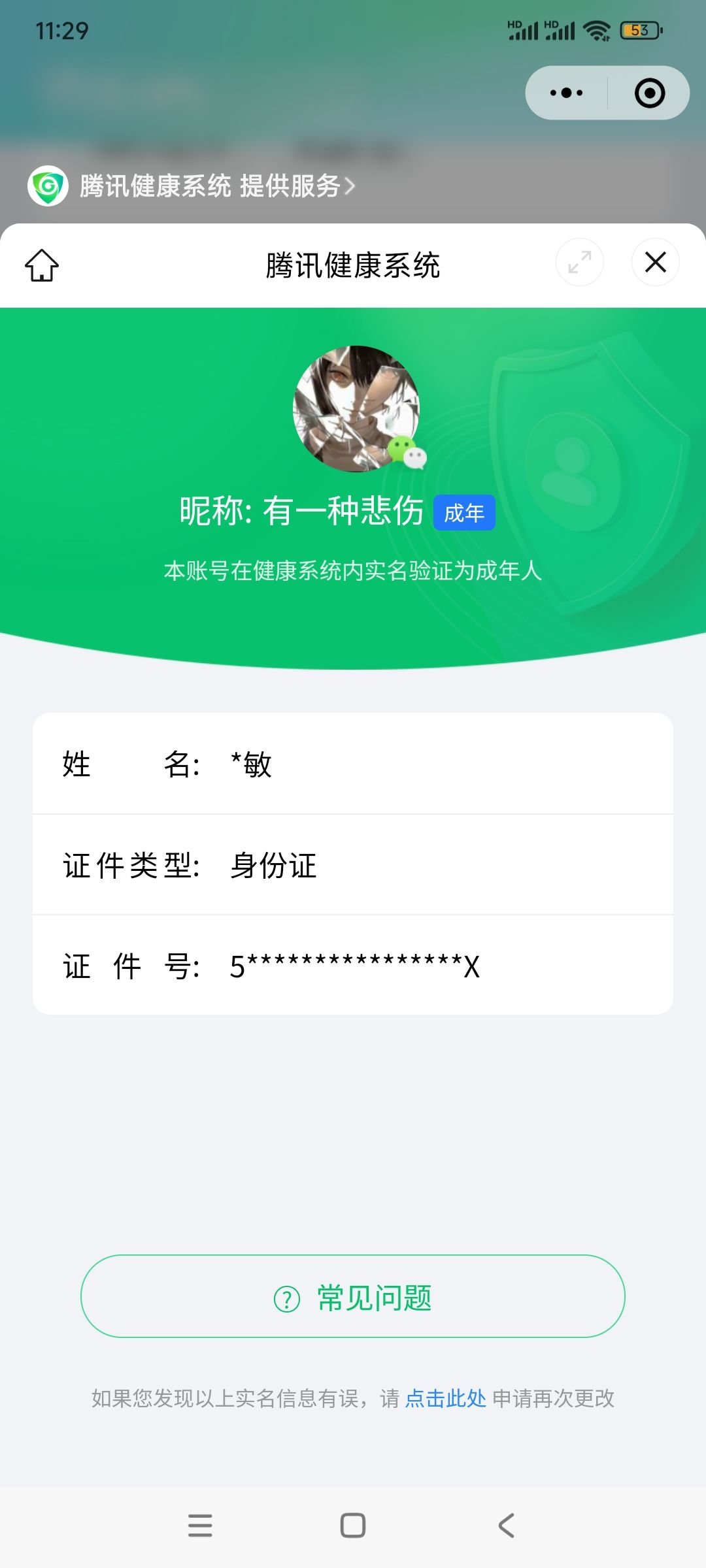Go back using the system back button
706x1568 pixels.
(506, 1526)
